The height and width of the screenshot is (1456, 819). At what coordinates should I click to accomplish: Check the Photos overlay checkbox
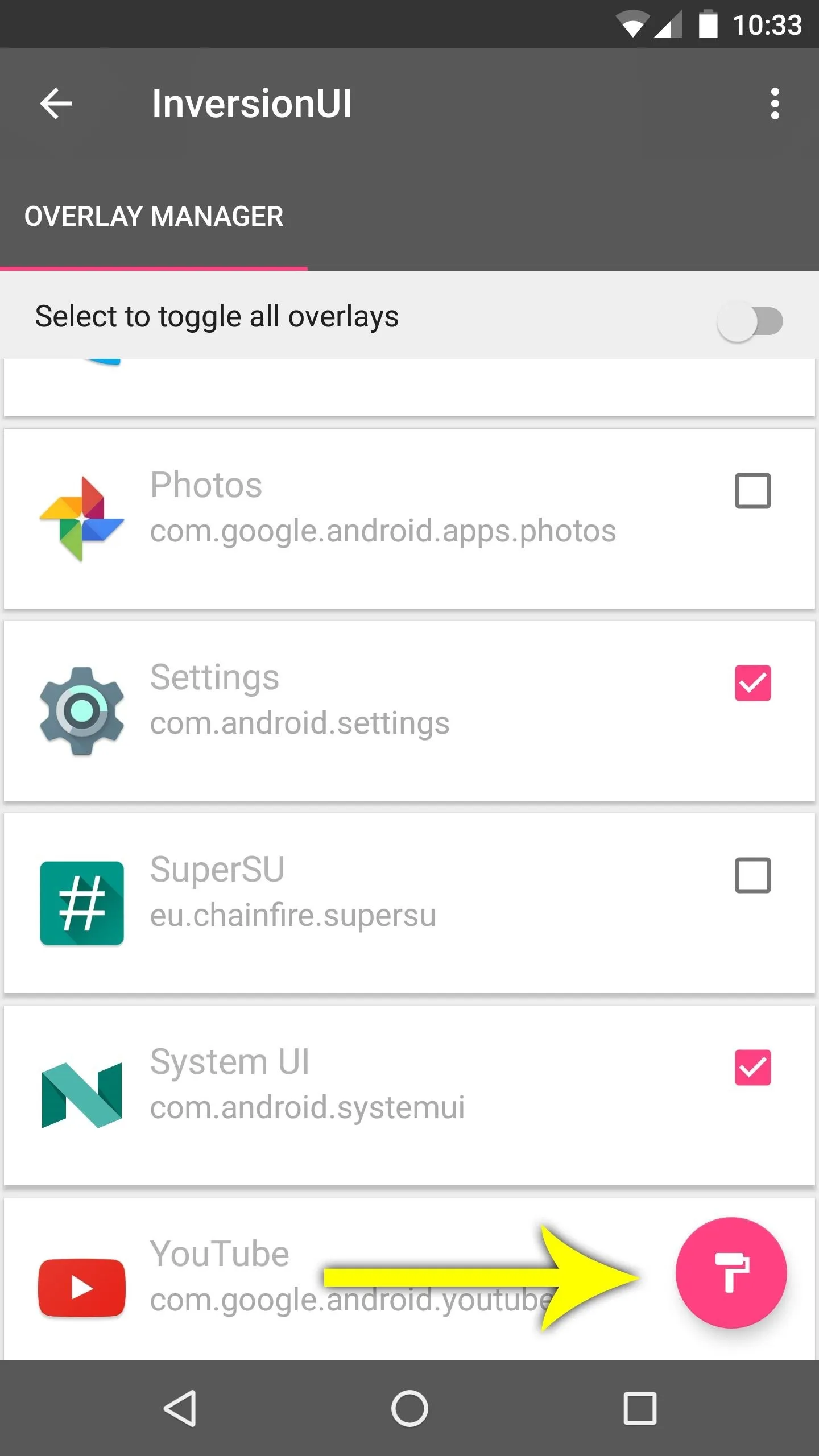tap(752, 490)
